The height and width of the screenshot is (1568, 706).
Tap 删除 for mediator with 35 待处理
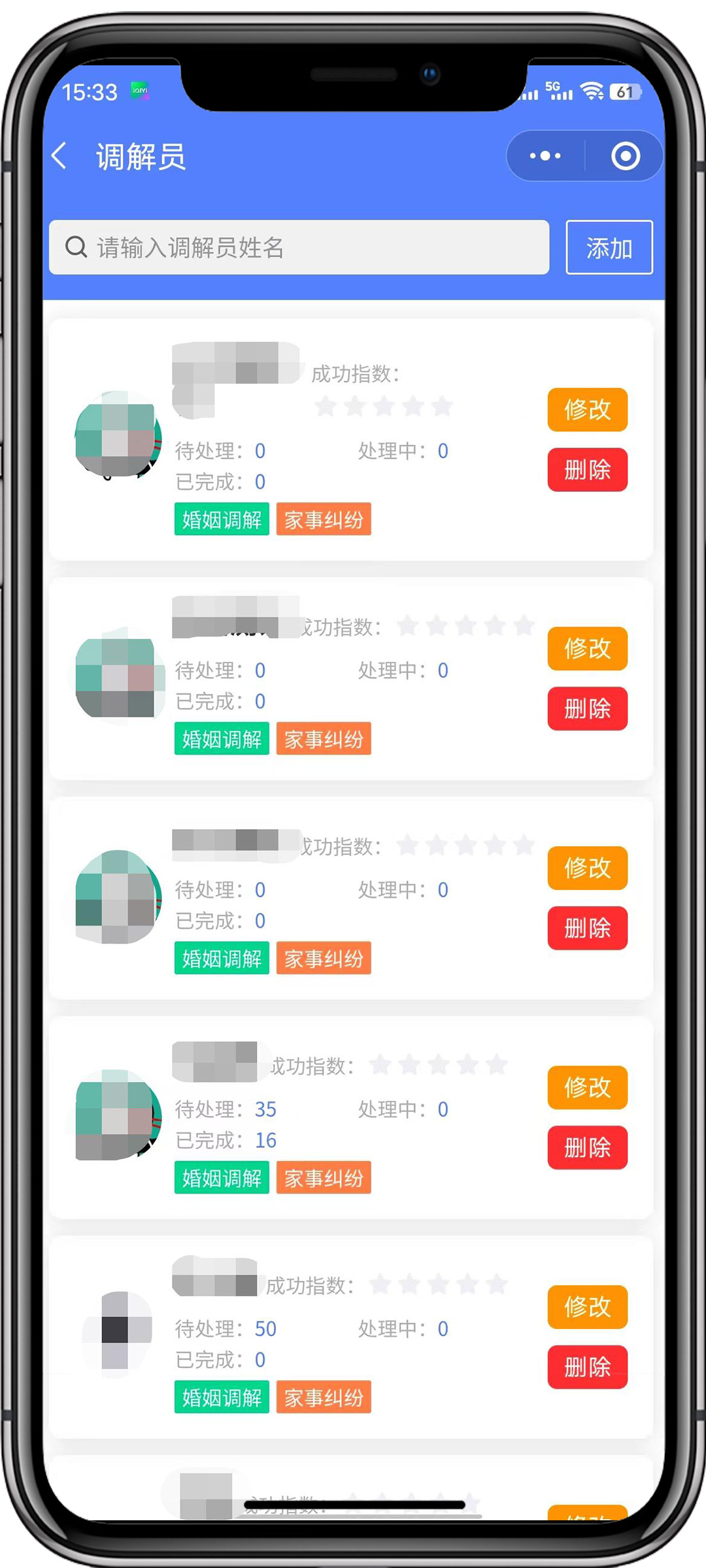[x=587, y=1147]
